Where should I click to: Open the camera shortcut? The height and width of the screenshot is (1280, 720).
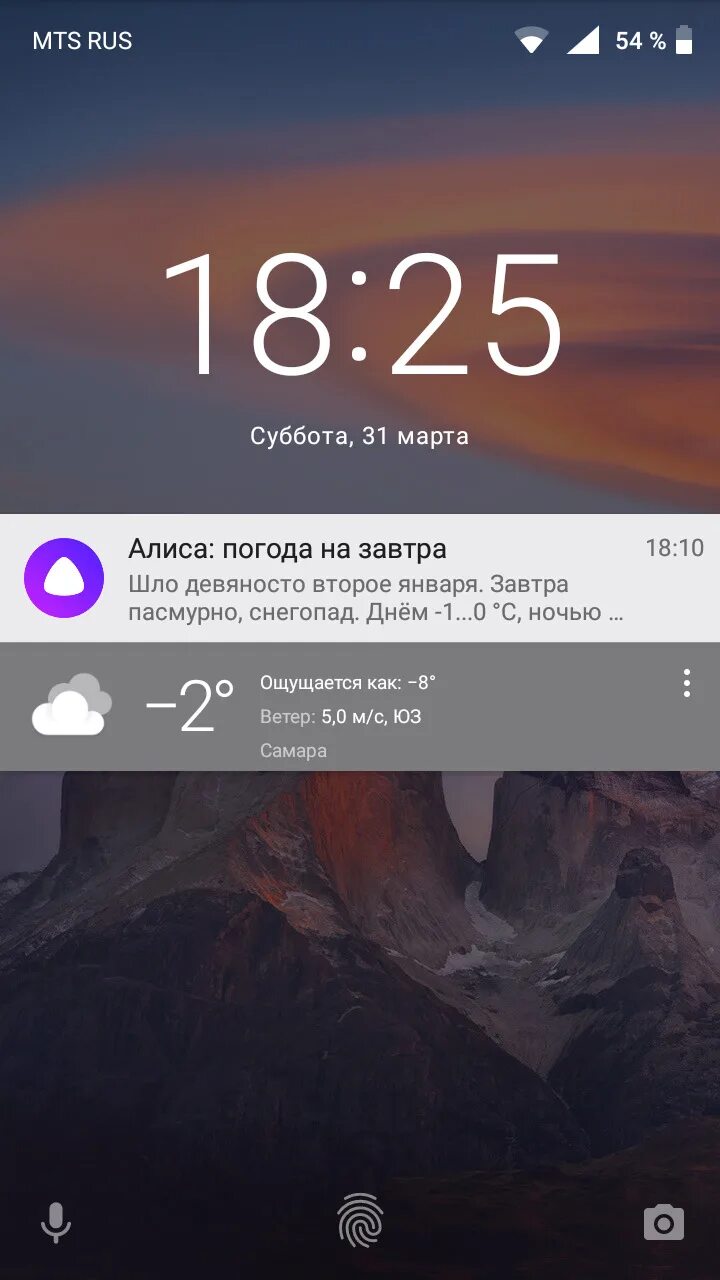pyautogui.click(x=663, y=1222)
